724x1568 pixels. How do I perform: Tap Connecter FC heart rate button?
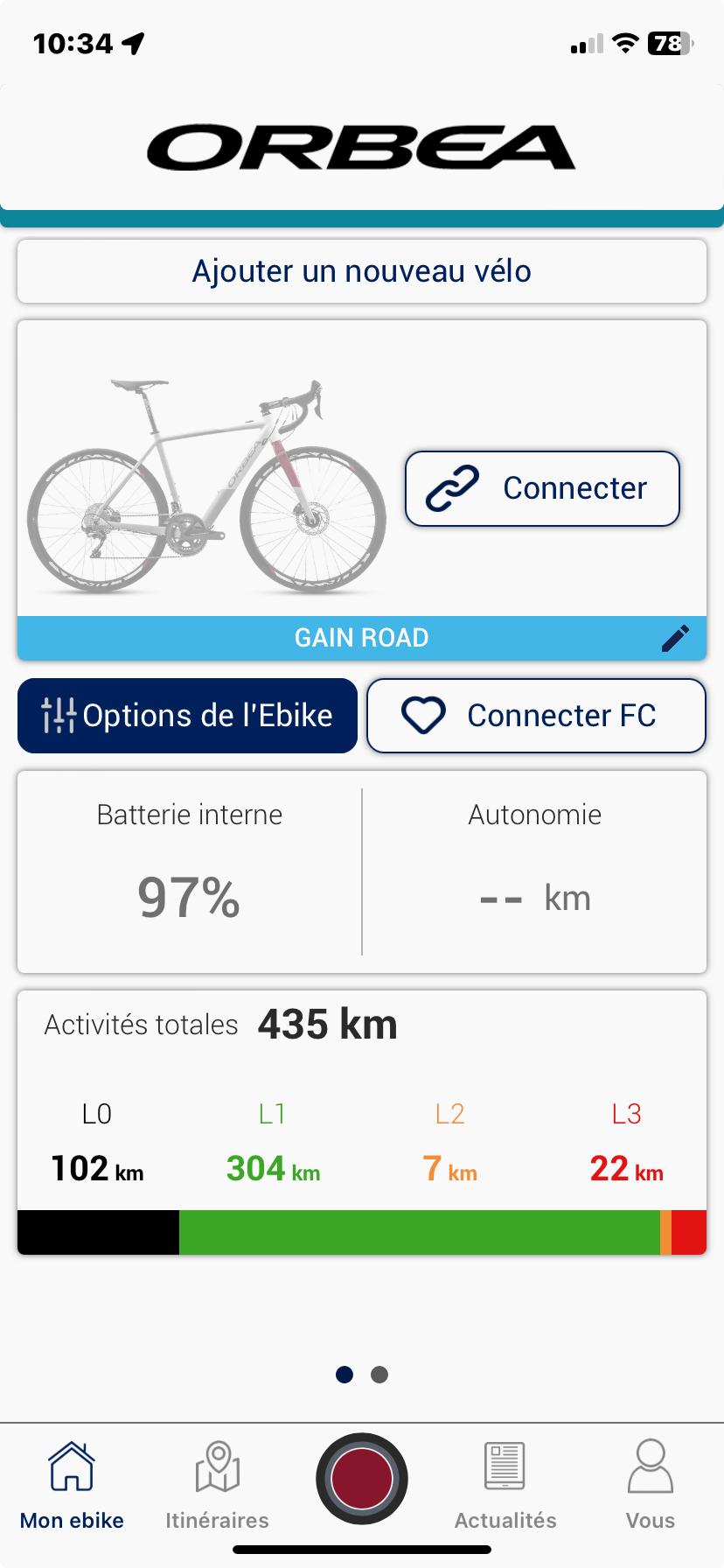536,716
